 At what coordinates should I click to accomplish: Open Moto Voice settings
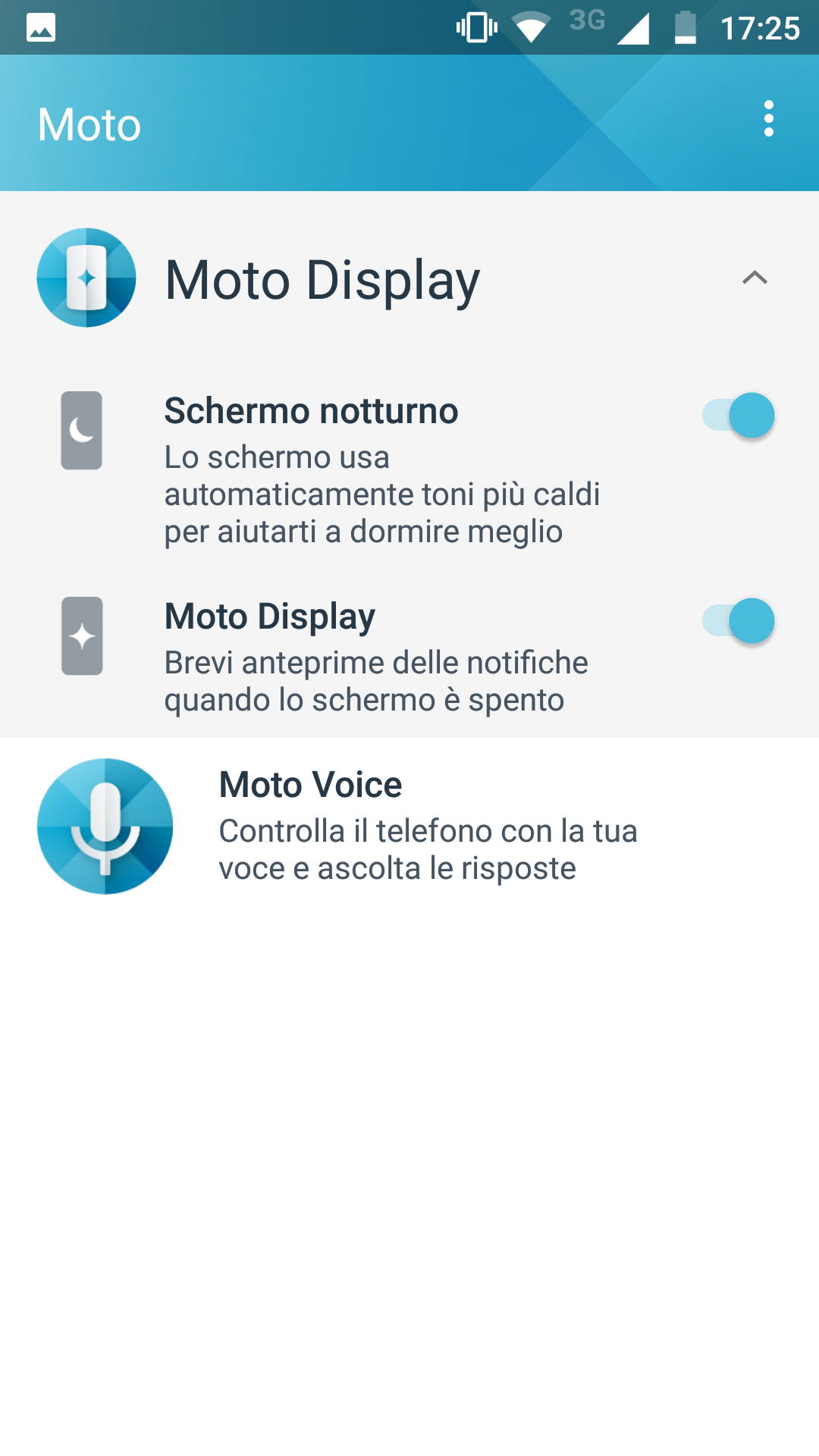409,827
